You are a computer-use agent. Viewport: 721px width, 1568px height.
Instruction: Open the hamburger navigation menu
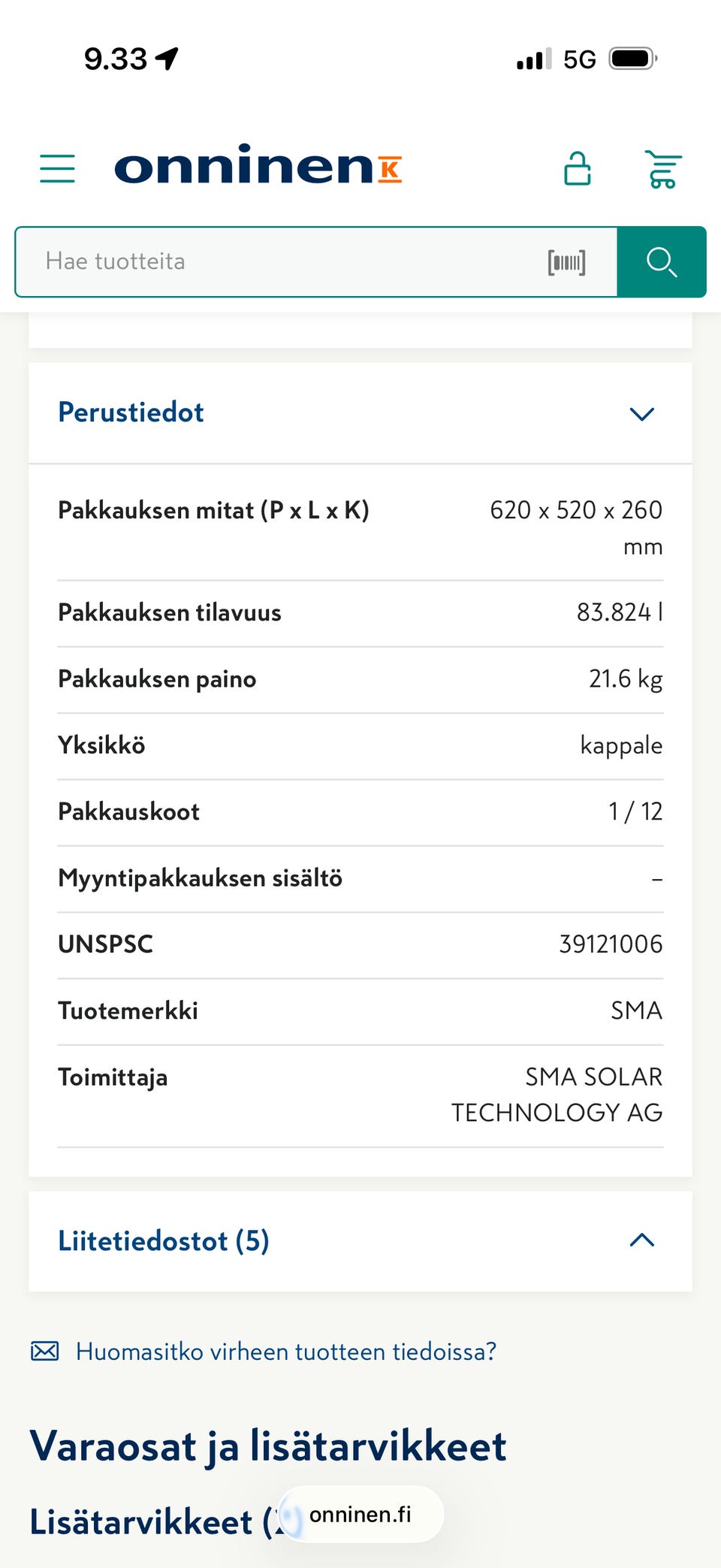(56, 169)
